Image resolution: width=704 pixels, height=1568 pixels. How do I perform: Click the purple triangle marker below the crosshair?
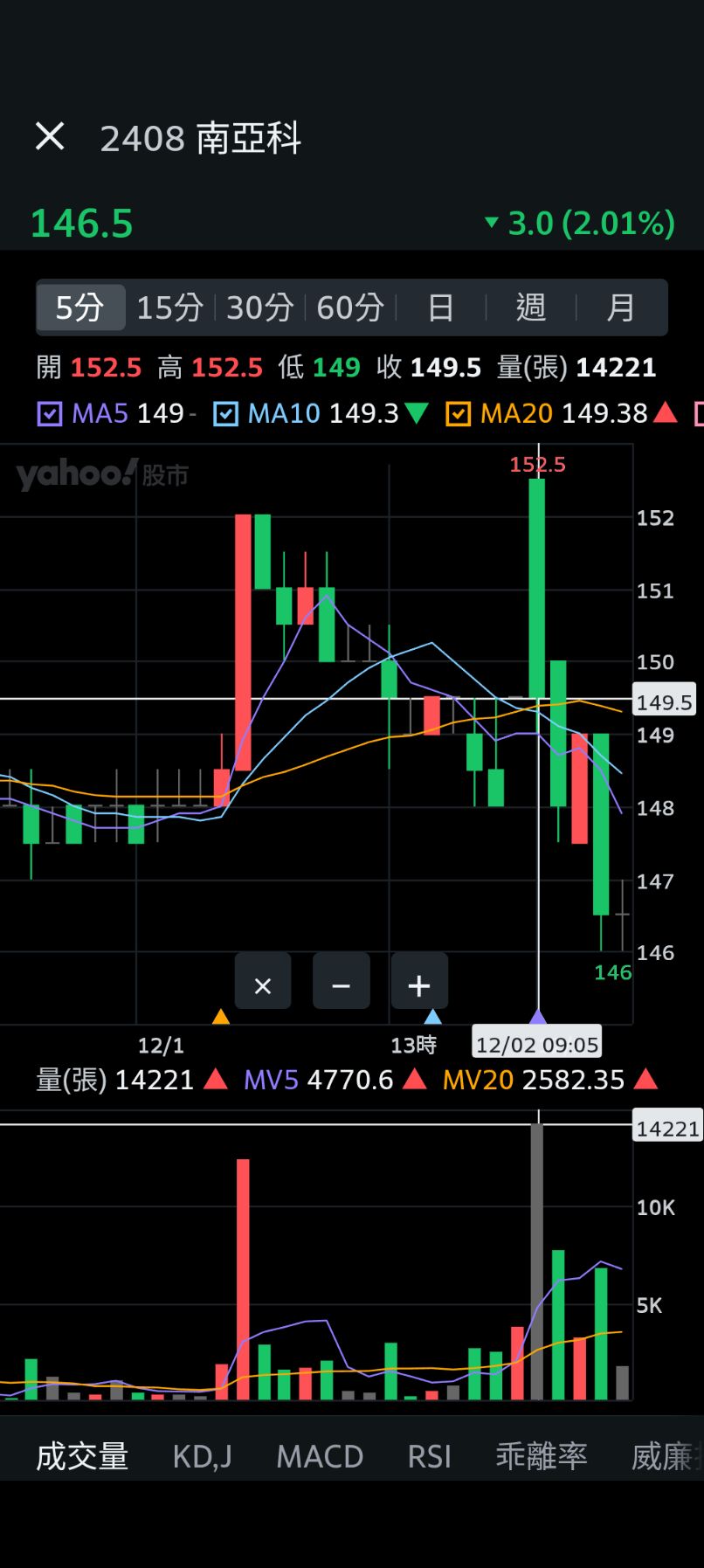tap(538, 1015)
